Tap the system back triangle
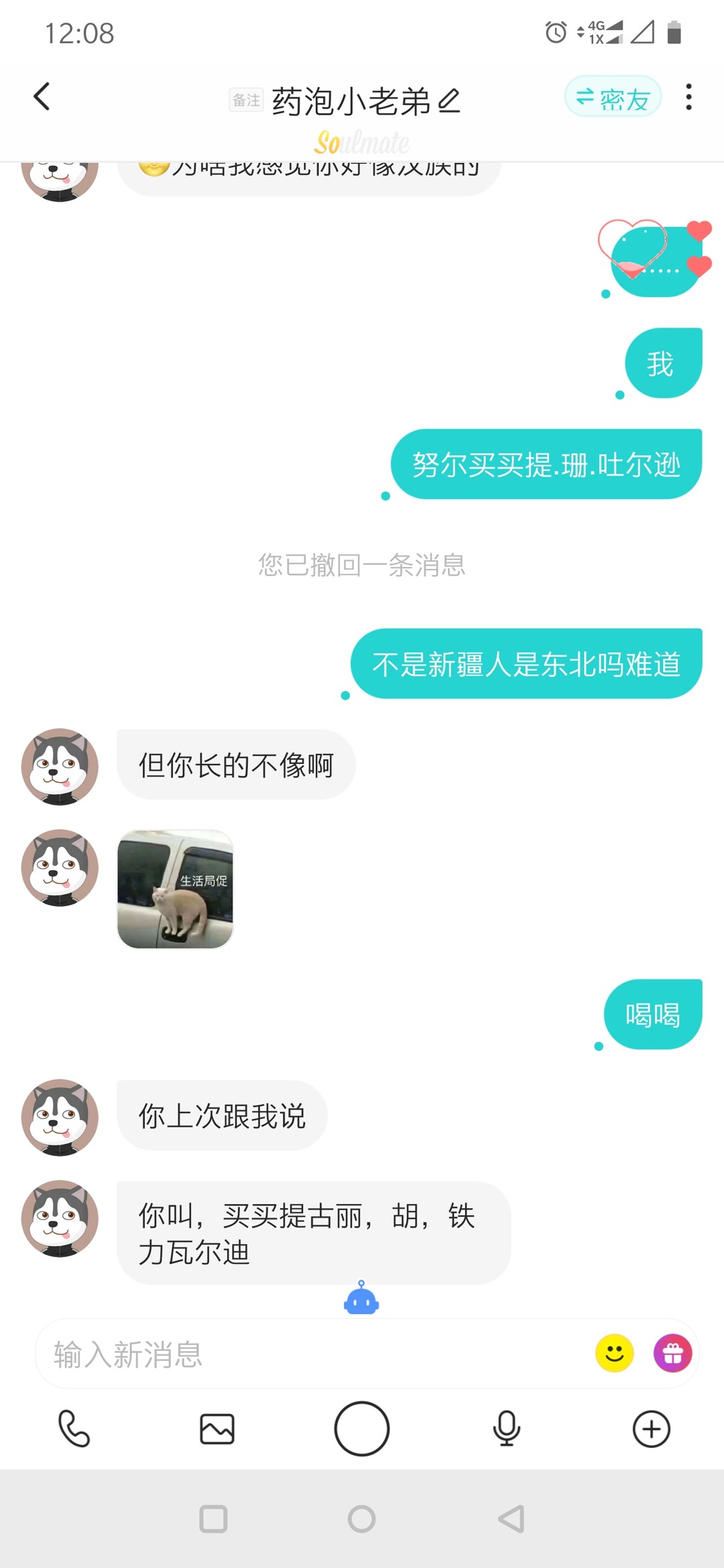724x1568 pixels. 511,1519
